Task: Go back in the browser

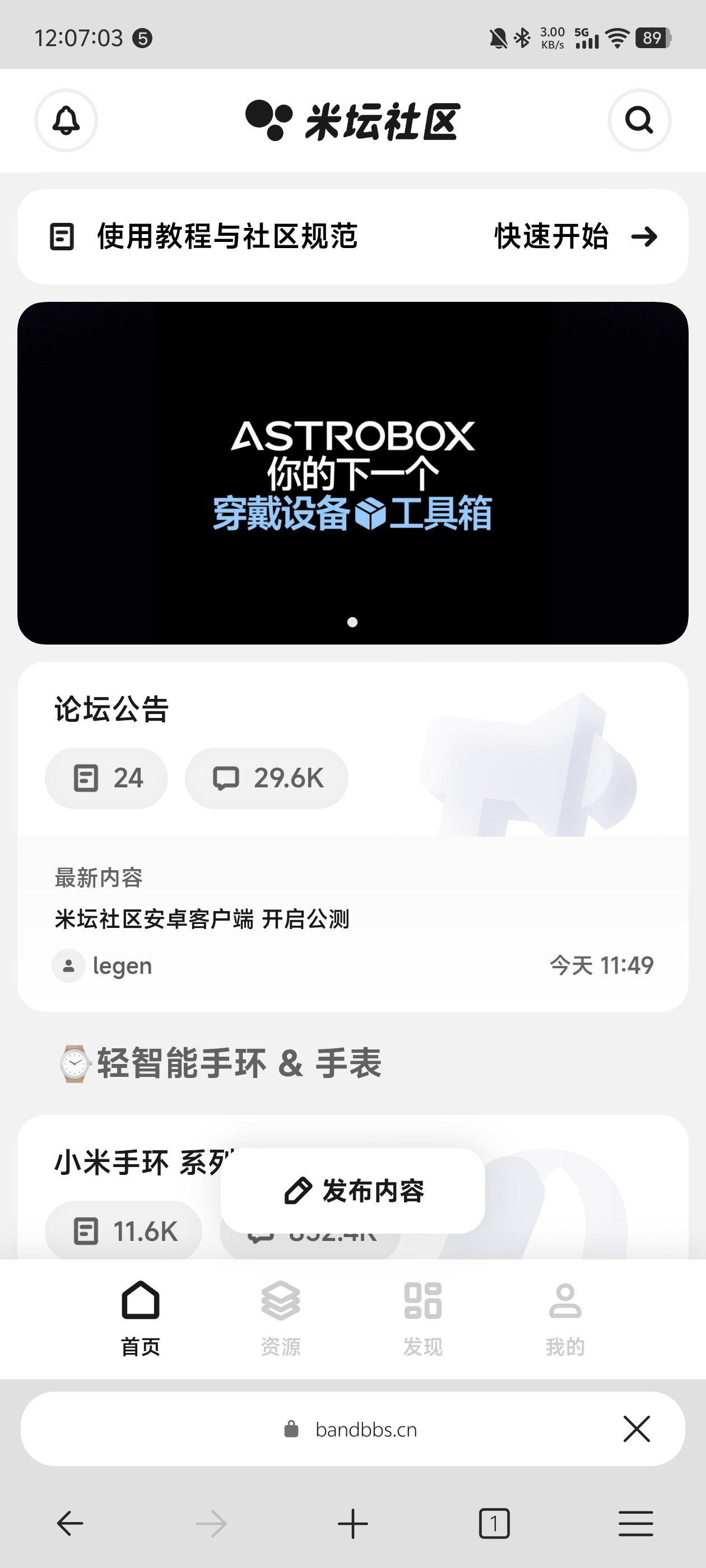Action: coord(70,1524)
